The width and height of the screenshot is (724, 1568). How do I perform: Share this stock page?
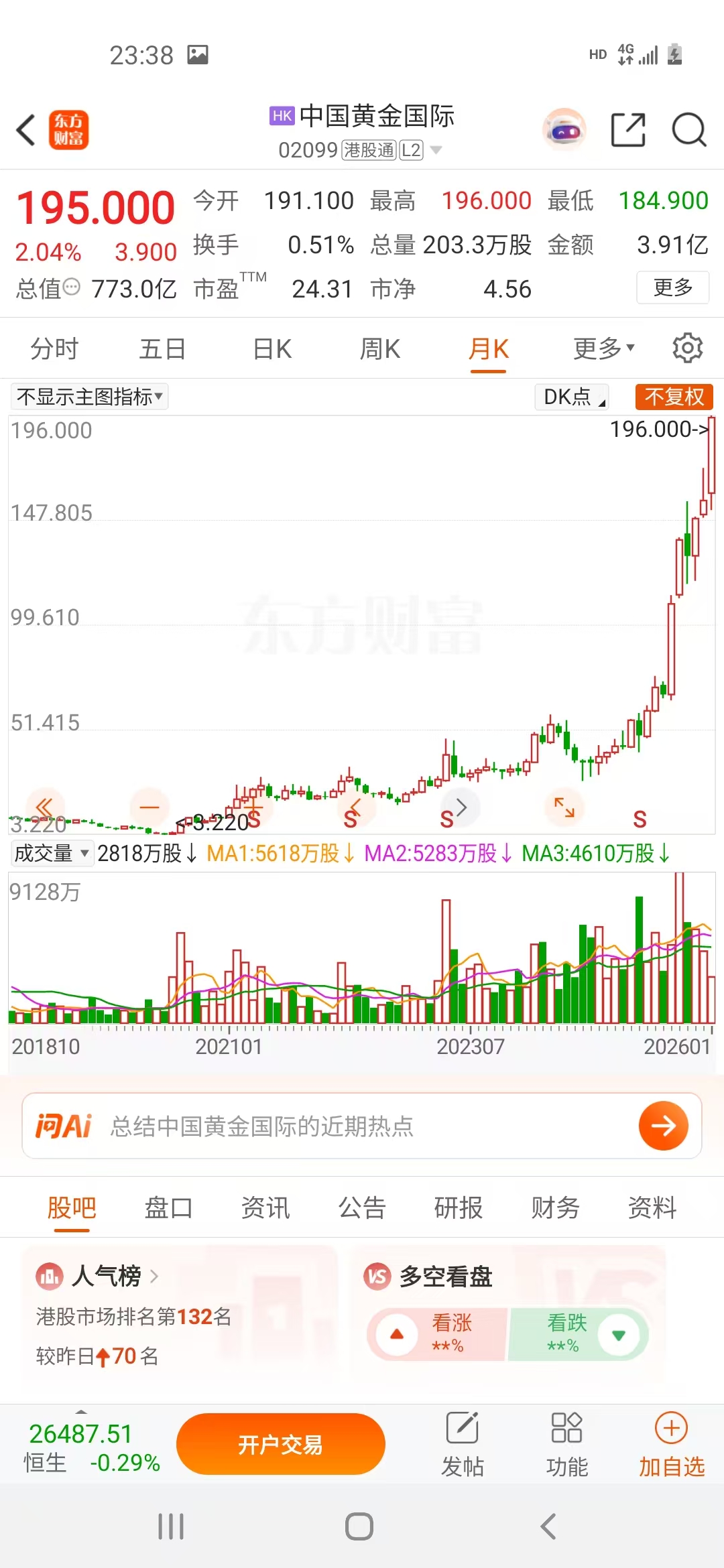(x=628, y=129)
